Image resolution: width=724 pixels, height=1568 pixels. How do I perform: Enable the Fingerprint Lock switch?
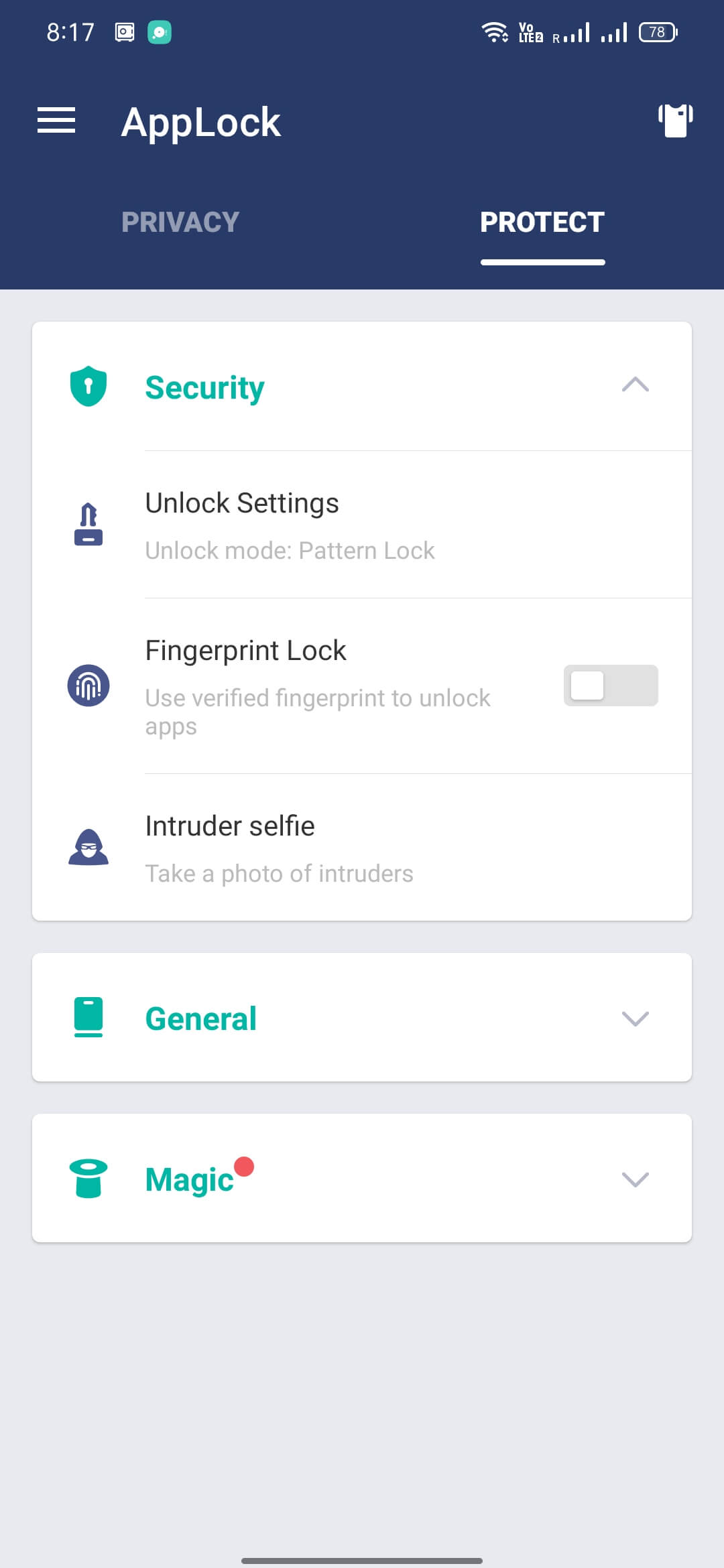click(611, 685)
